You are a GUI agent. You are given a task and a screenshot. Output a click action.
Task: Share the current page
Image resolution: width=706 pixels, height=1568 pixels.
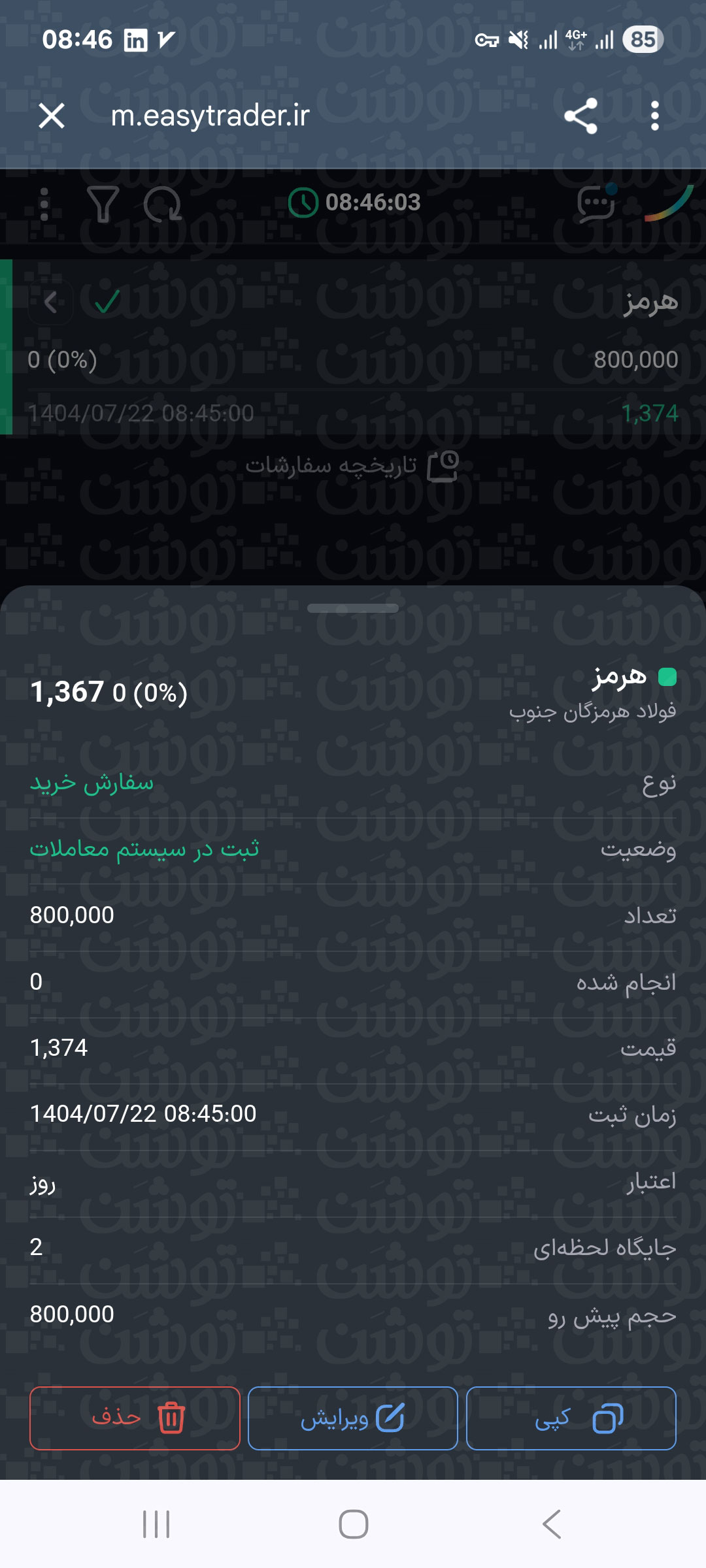click(580, 116)
